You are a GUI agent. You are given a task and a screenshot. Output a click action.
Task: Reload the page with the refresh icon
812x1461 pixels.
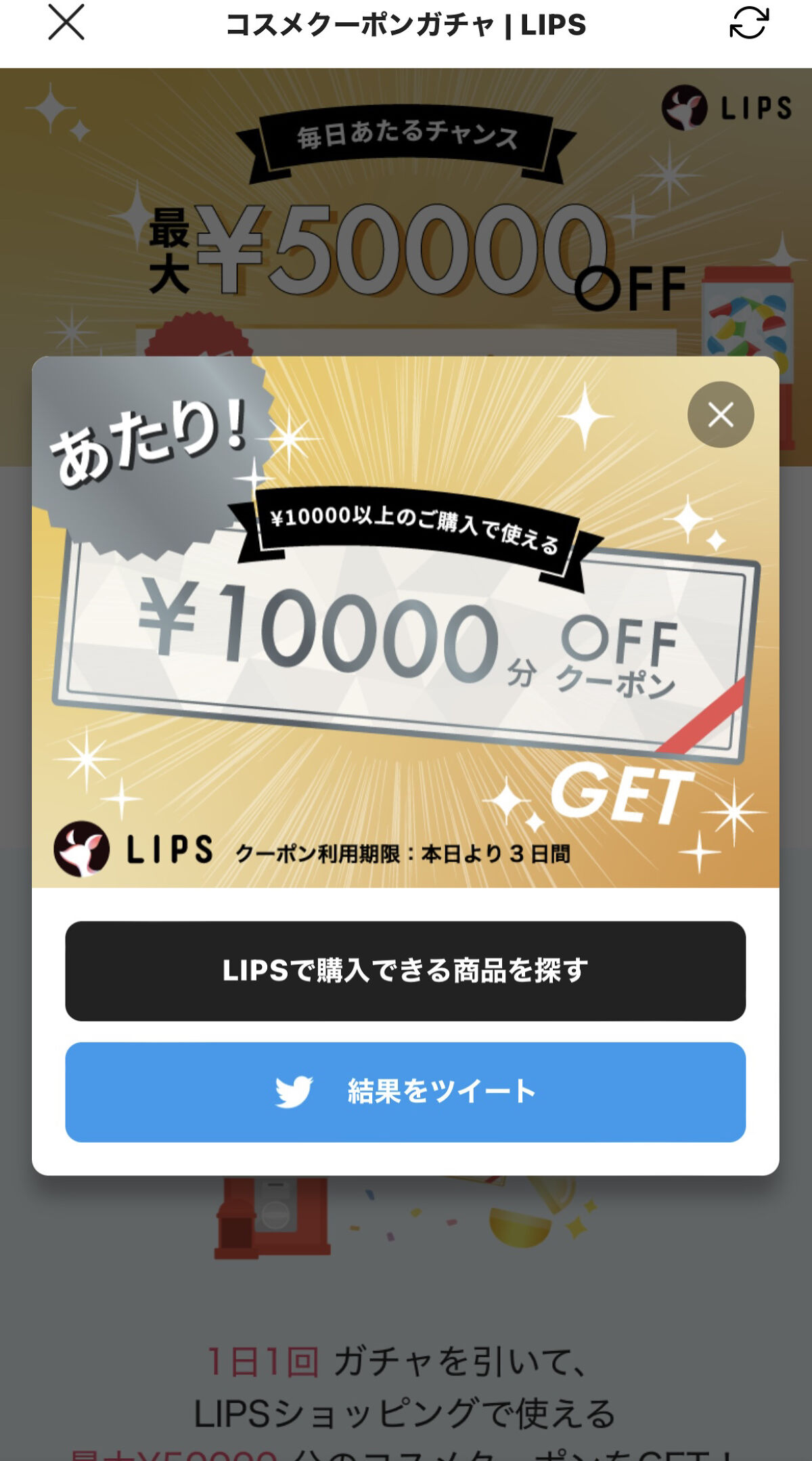(x=748, y=23)
